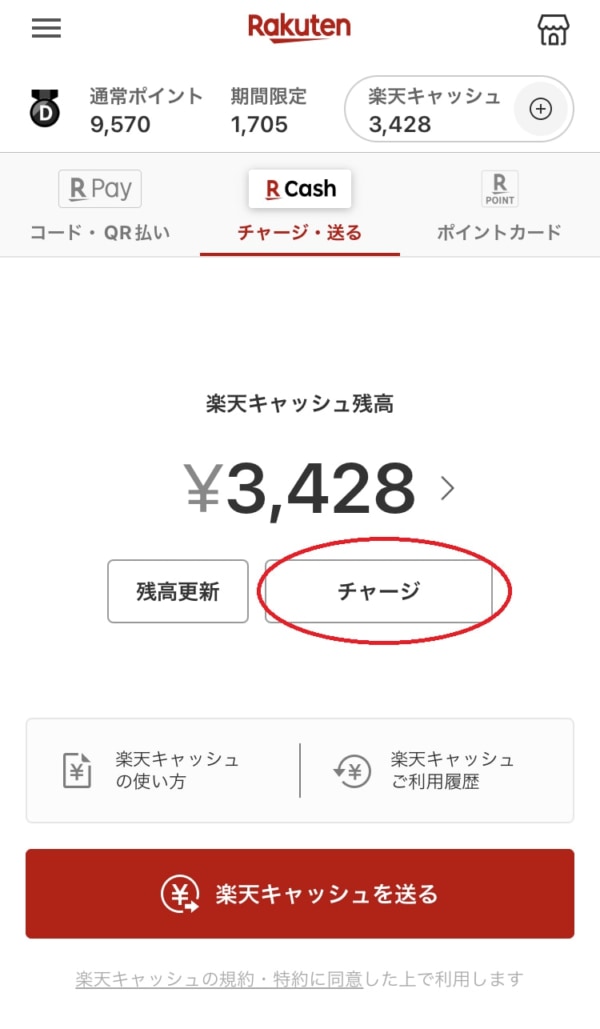Open the hamburger menu
The width and height of the screenshot is (600, 1029).
tap(46, 28)
